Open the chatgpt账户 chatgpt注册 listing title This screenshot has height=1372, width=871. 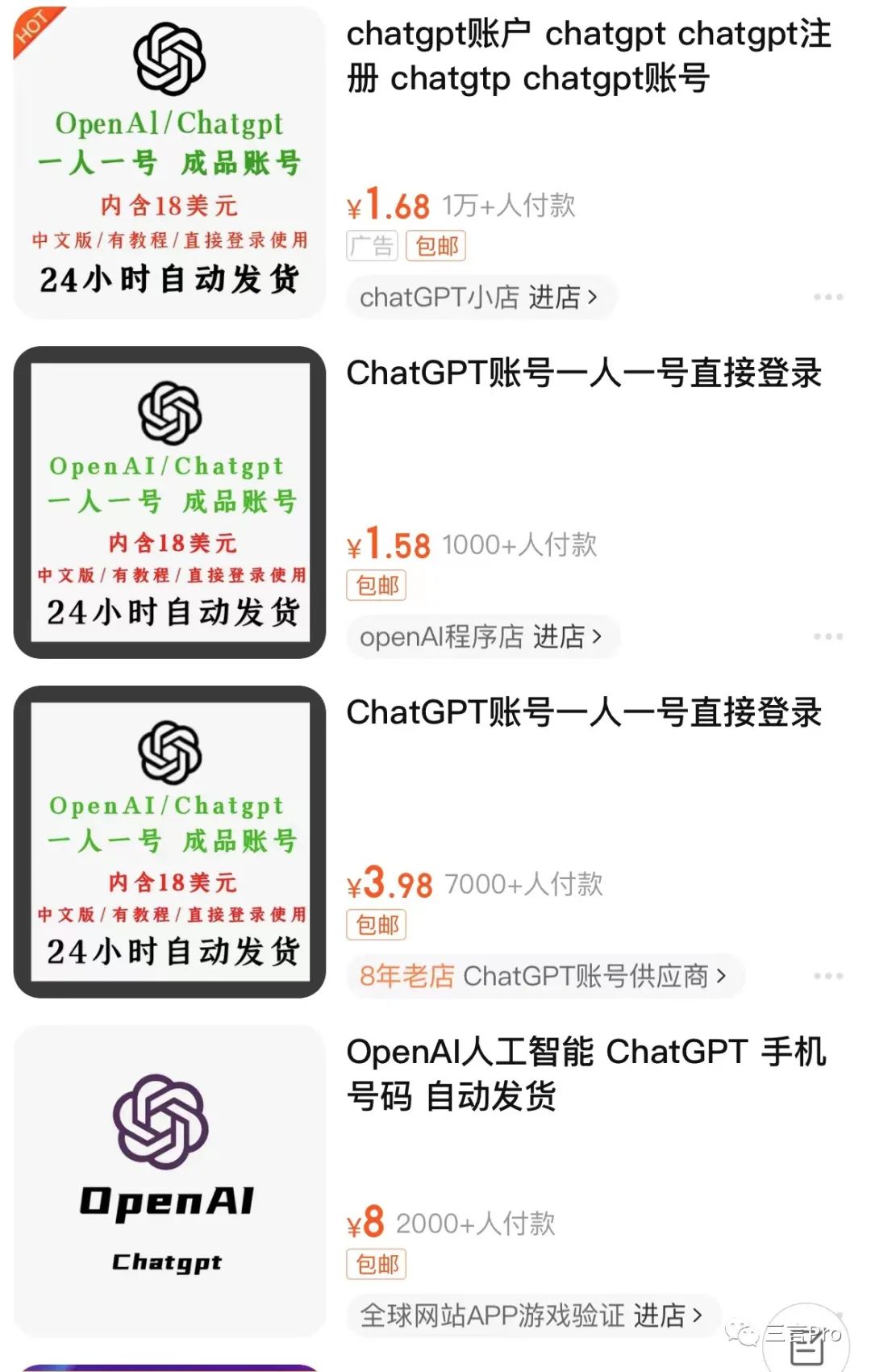588,56
